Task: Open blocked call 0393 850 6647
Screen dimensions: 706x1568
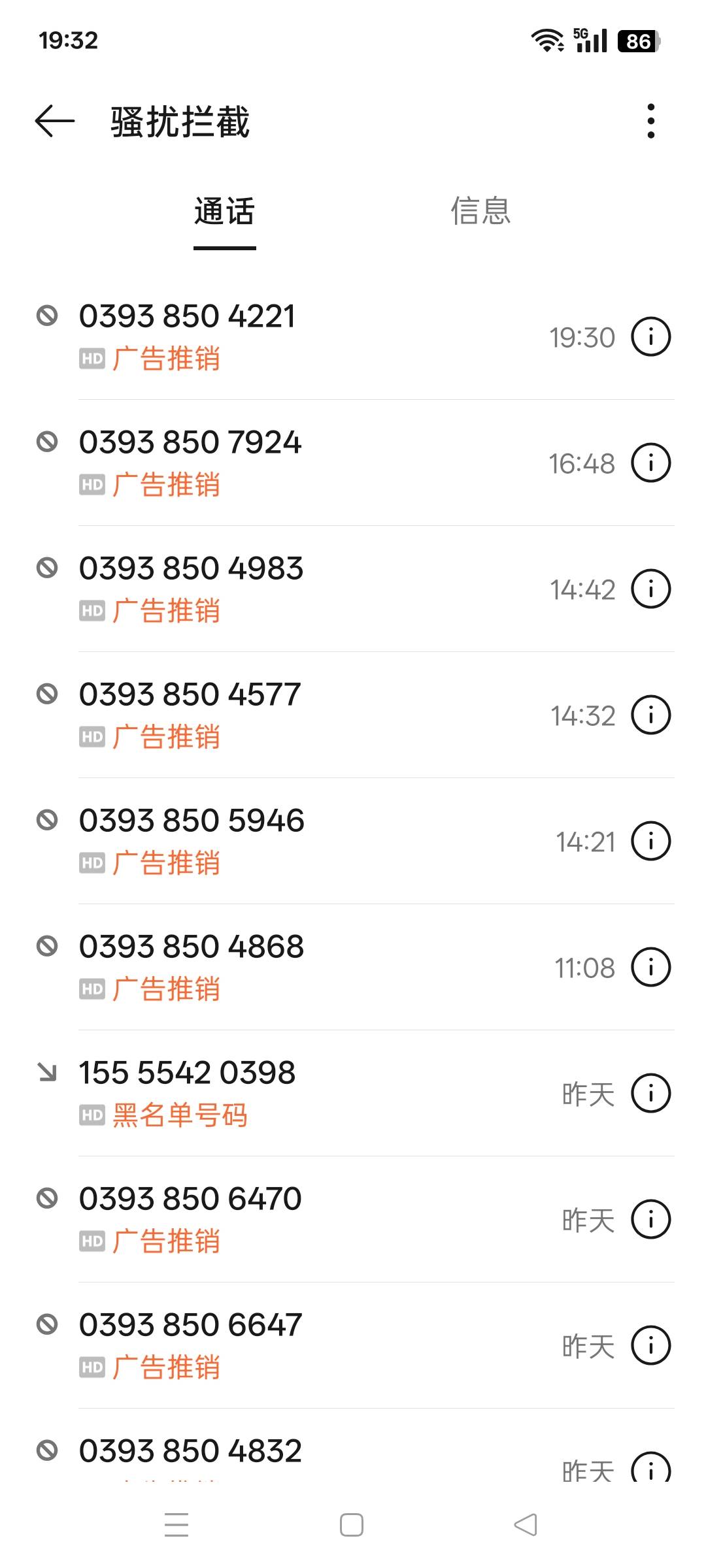Action: pyautogui.click(x=353, y=1346)
